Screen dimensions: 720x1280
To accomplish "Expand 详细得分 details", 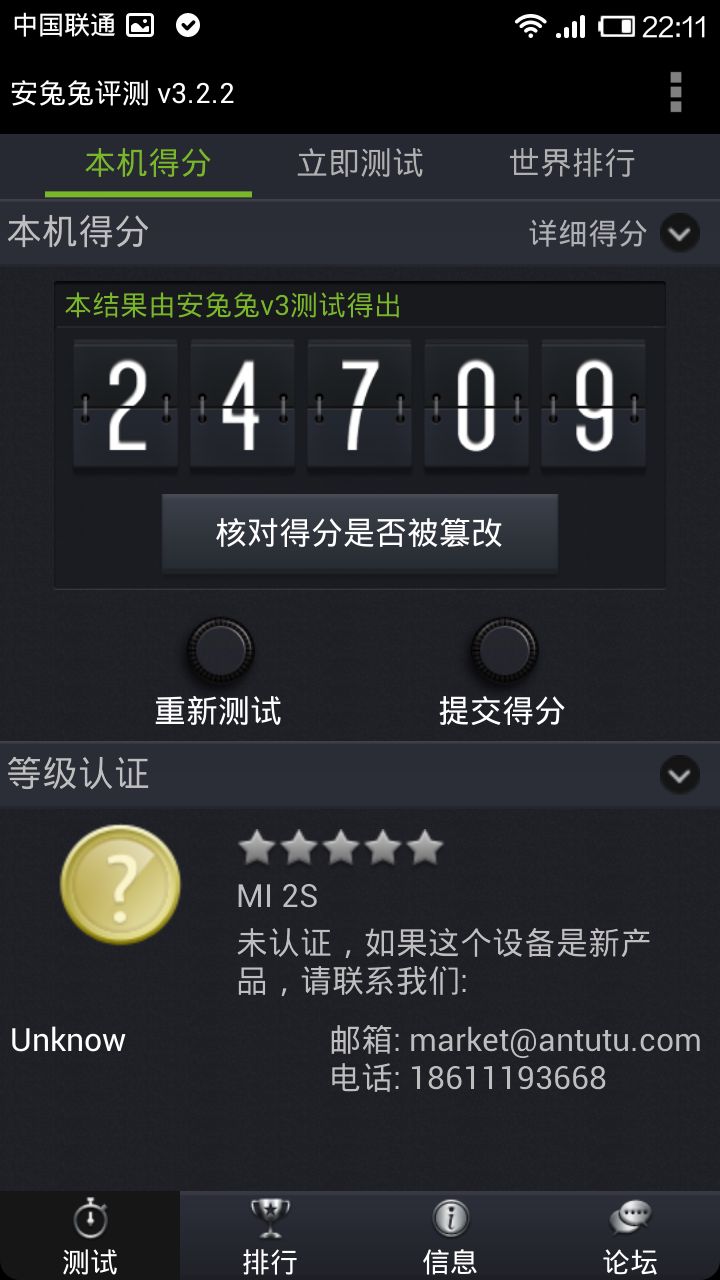I will click(614, 234).
